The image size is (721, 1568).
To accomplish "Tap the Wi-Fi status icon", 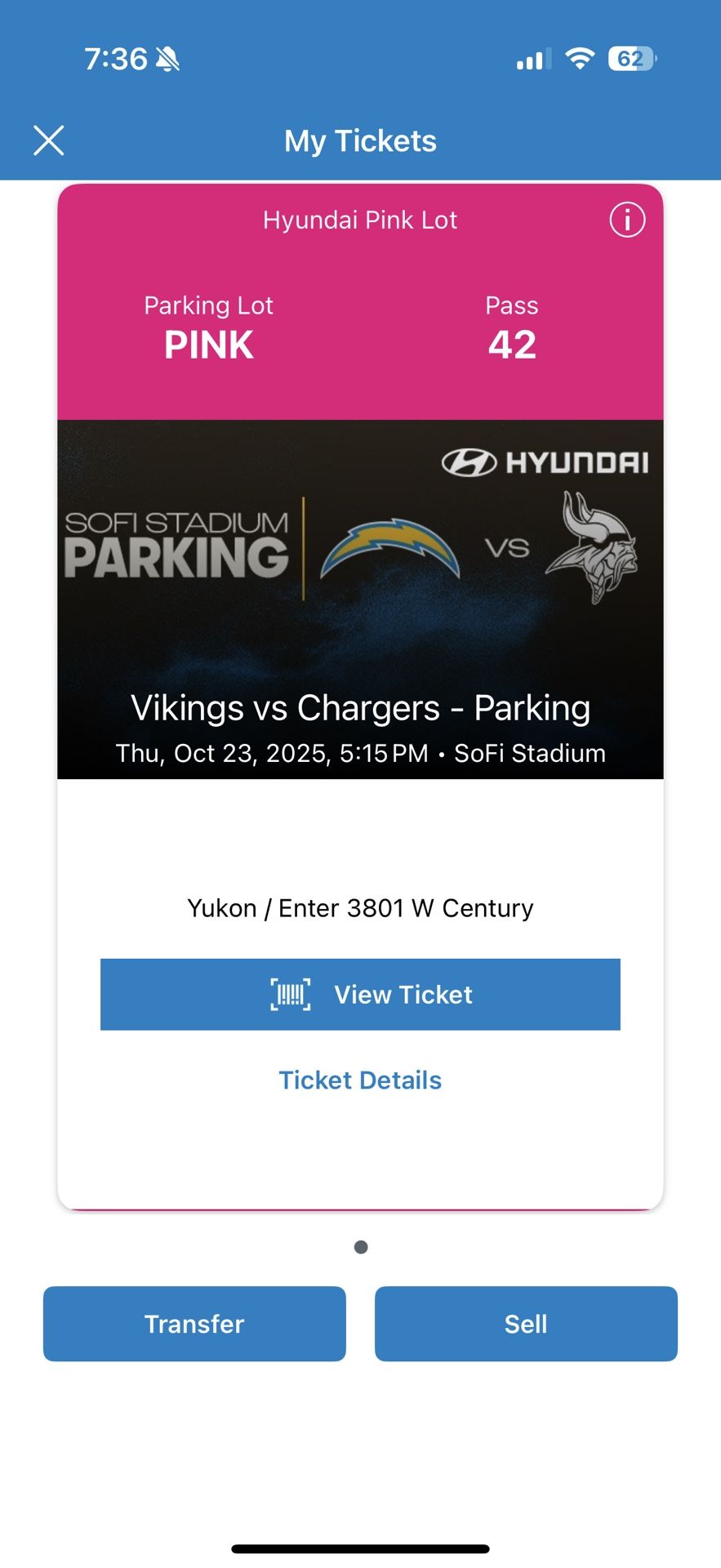I will point(580,58).
